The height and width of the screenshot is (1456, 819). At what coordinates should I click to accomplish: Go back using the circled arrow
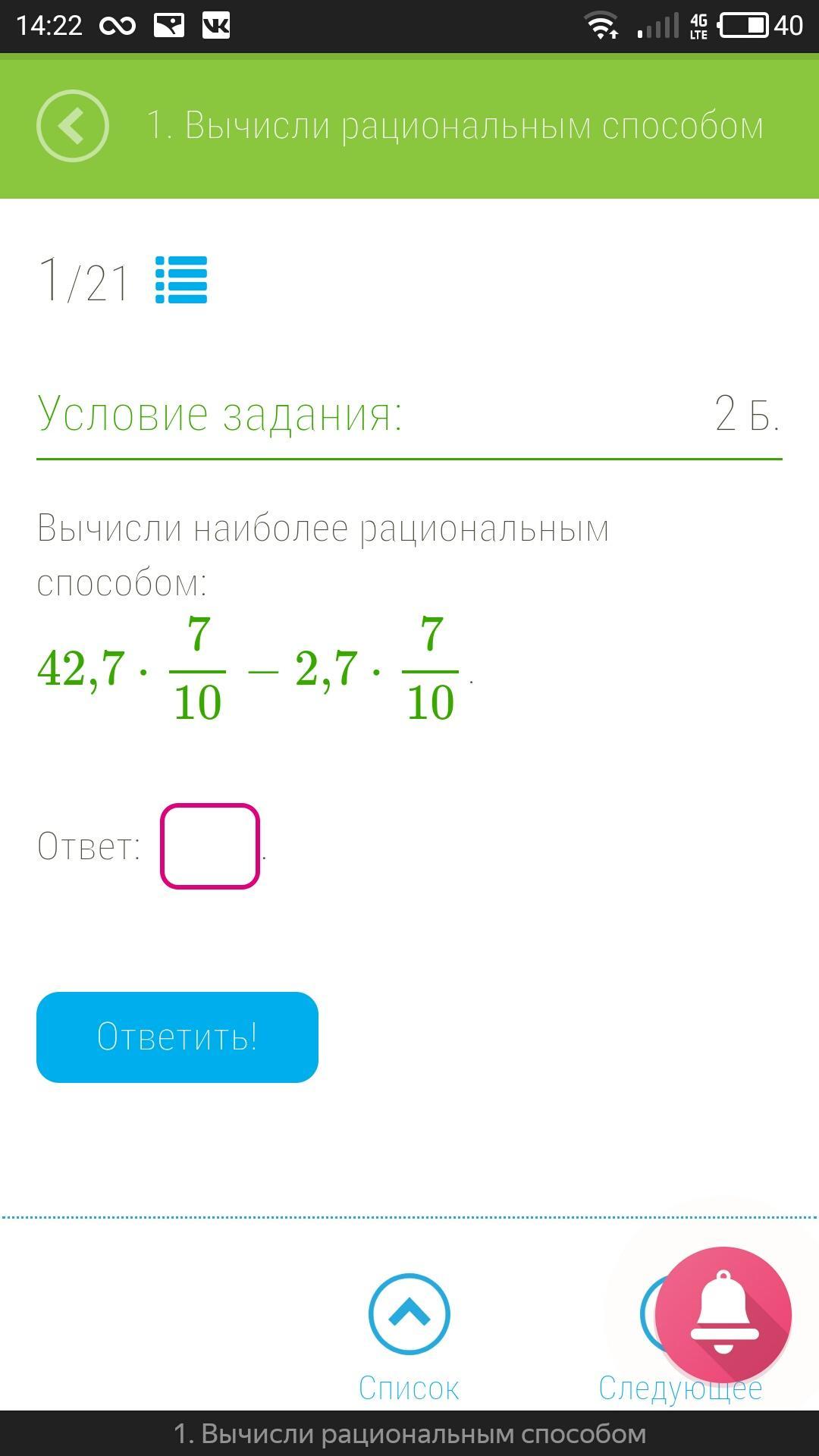pyautogui.click(x=73, y=126)
